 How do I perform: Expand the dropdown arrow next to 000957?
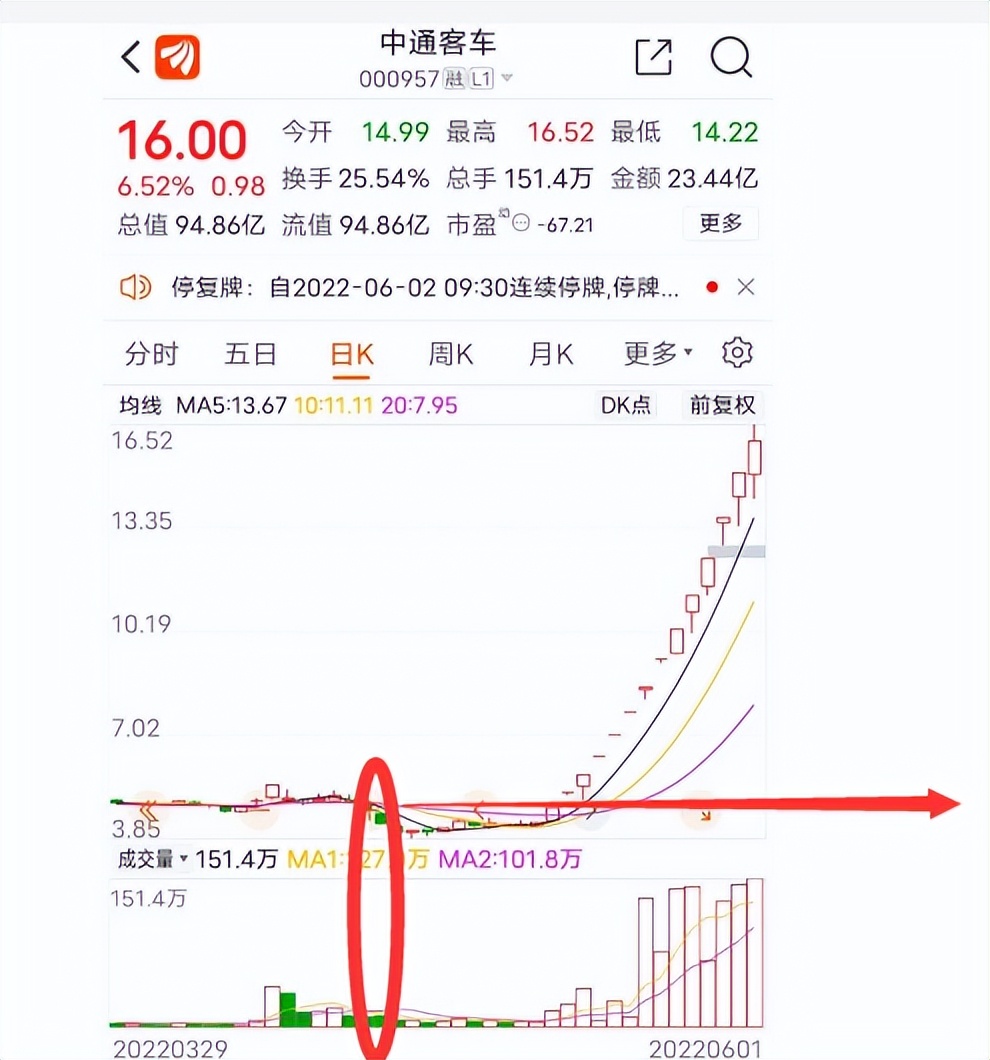505,78
